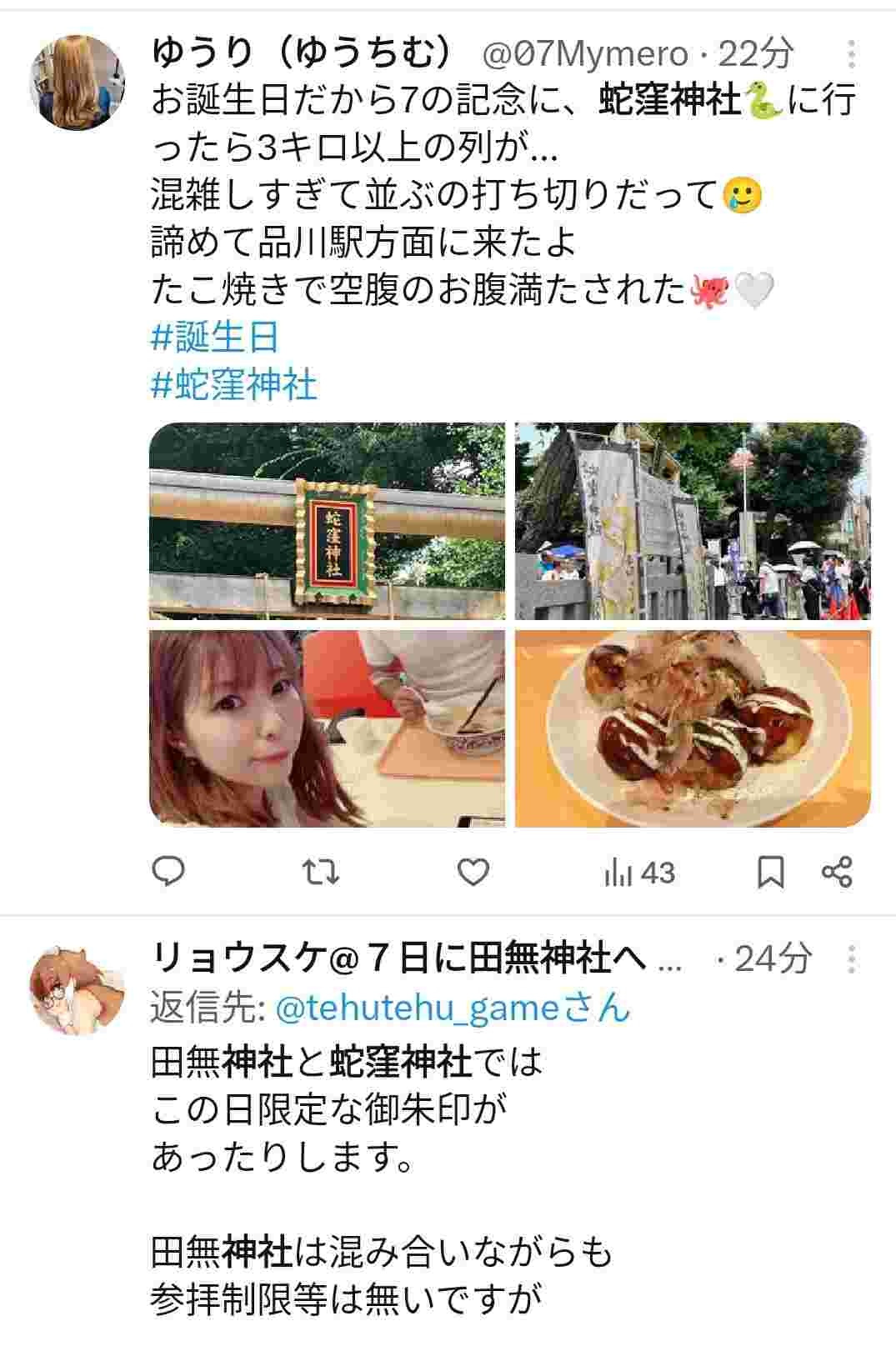
Task: Like ゆうり's birthday tweet
Action: (x=473, y=872)
